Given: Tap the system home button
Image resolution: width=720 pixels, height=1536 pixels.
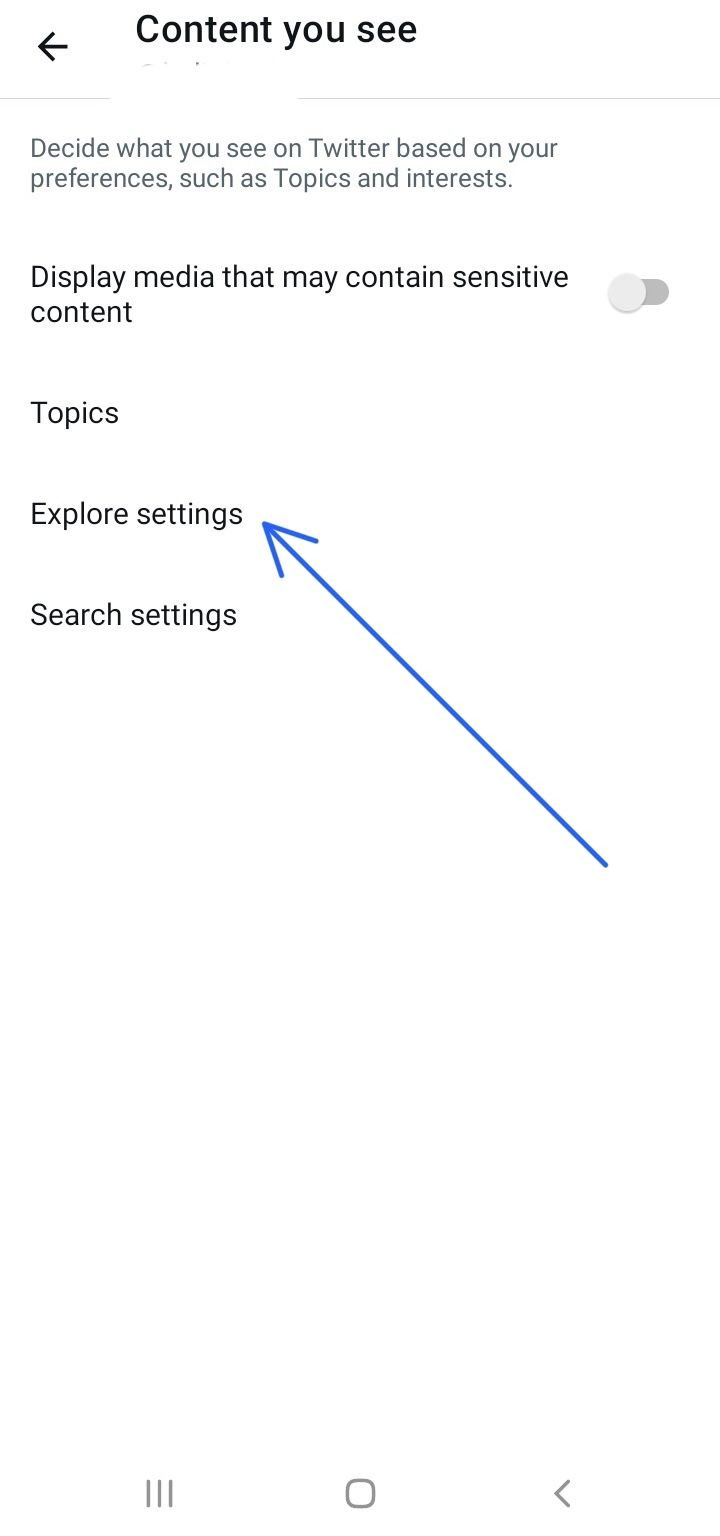Looking at the screenshot, I should pos(360,1494).
